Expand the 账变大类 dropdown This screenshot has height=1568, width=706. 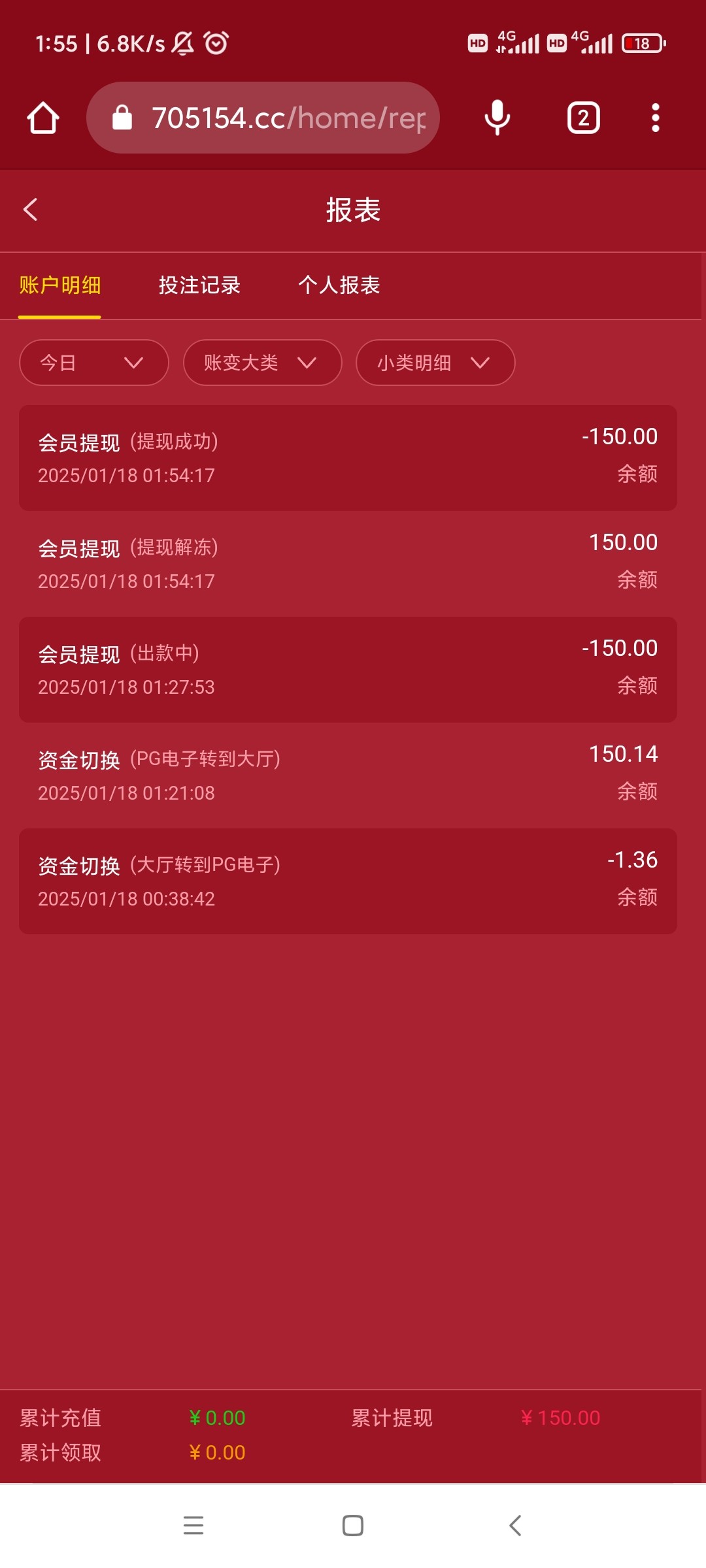point(262,363)
